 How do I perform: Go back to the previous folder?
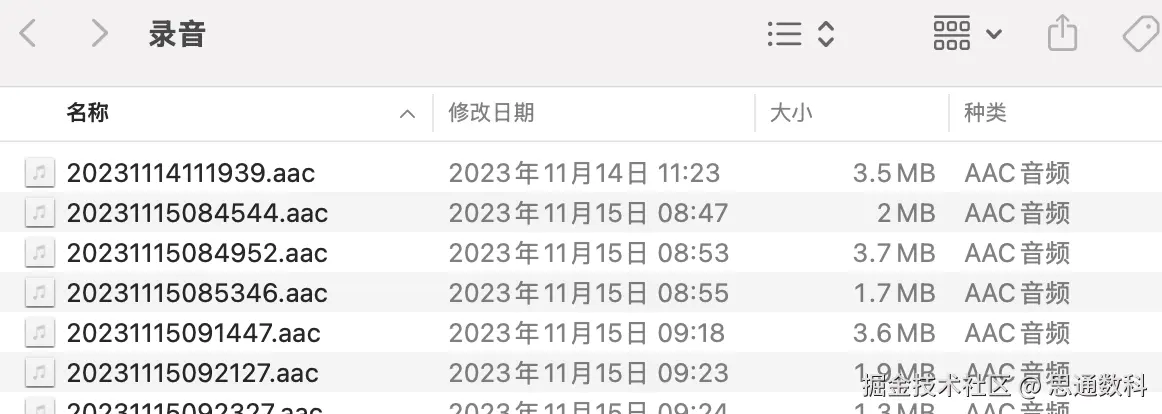[x=28, y=34]
